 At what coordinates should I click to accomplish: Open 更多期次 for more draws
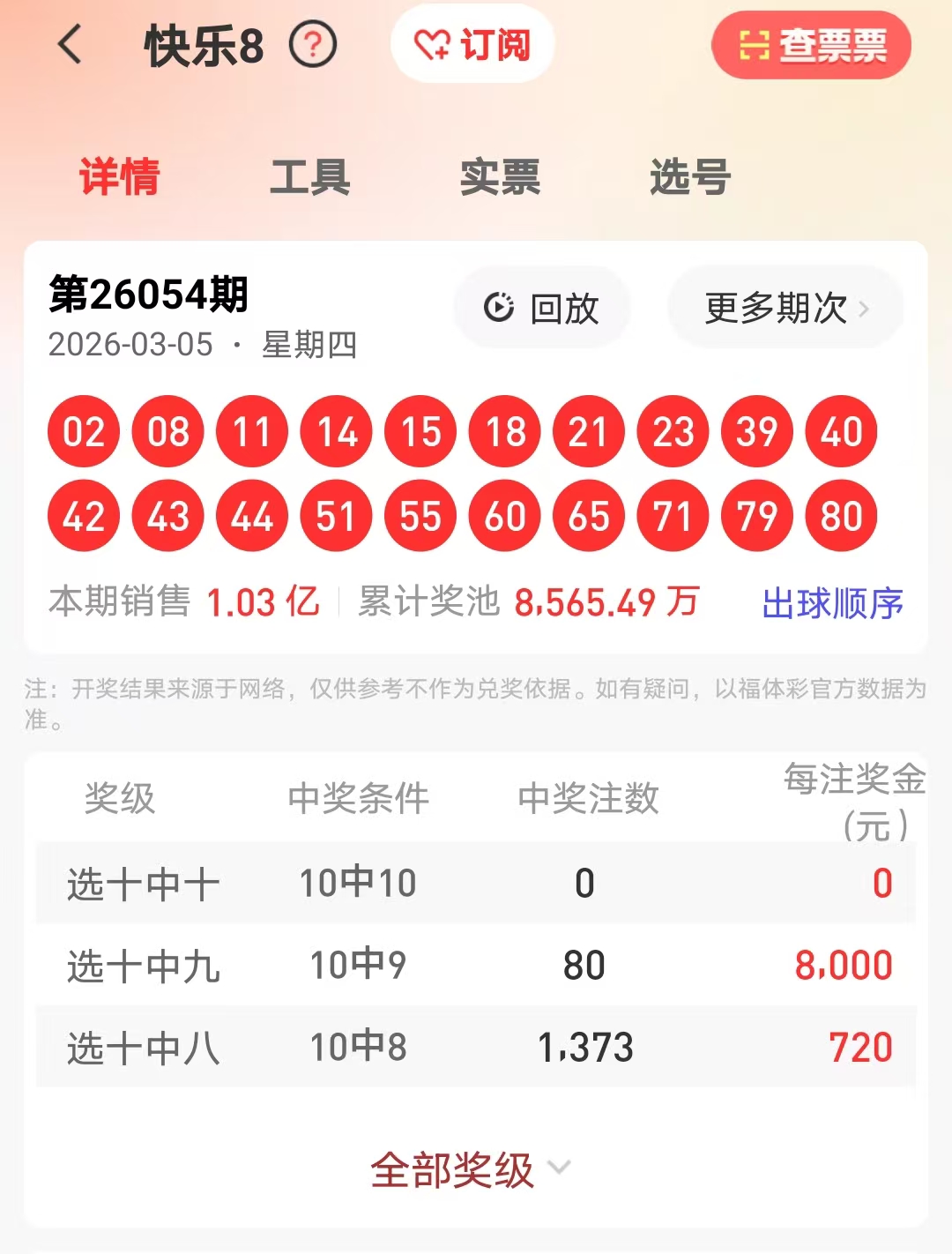[786, 308]
